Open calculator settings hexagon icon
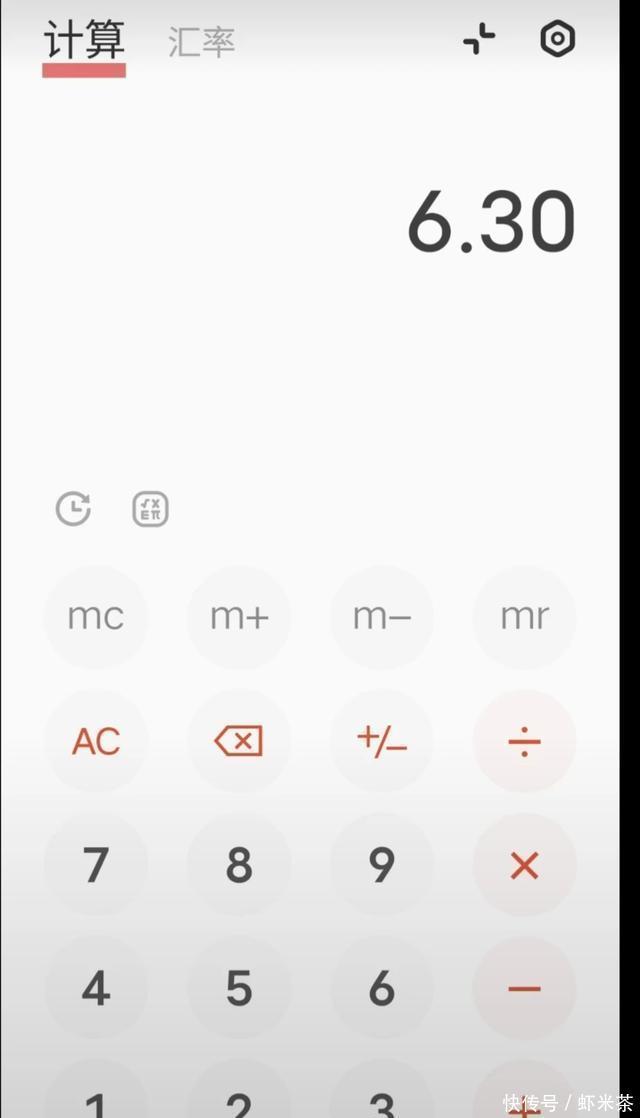 pyautogui.click(x=557, y=40)
